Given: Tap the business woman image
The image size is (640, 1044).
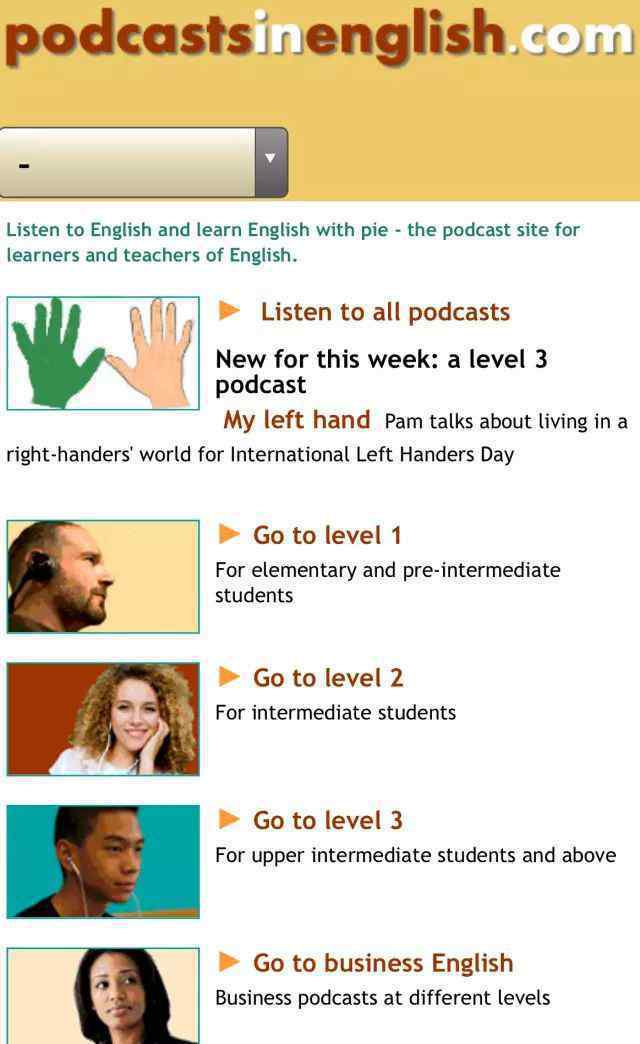Looking at the screenshot, I should (103, 996).
